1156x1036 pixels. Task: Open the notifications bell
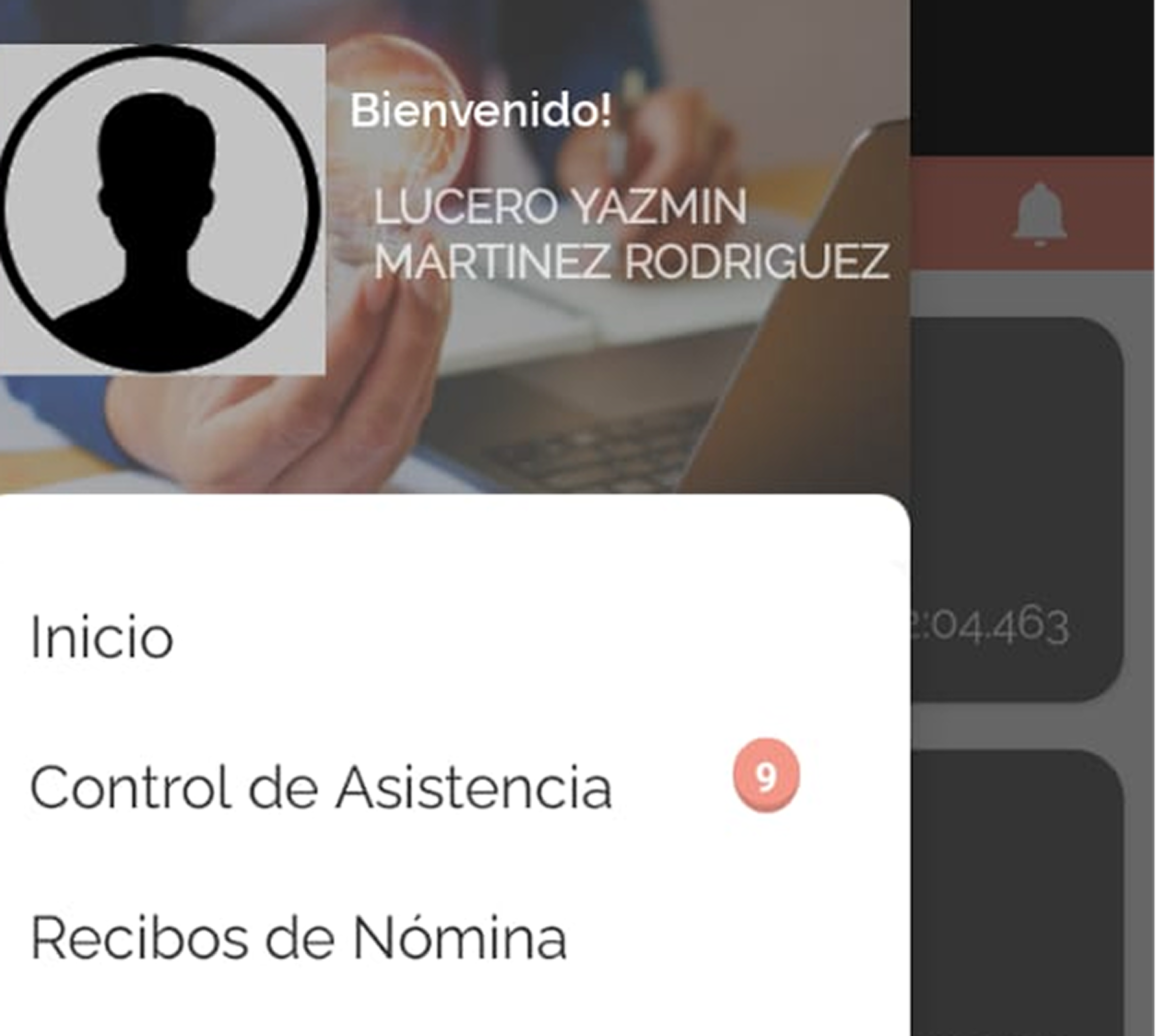pyautogui.click(x=1039, y=215)
